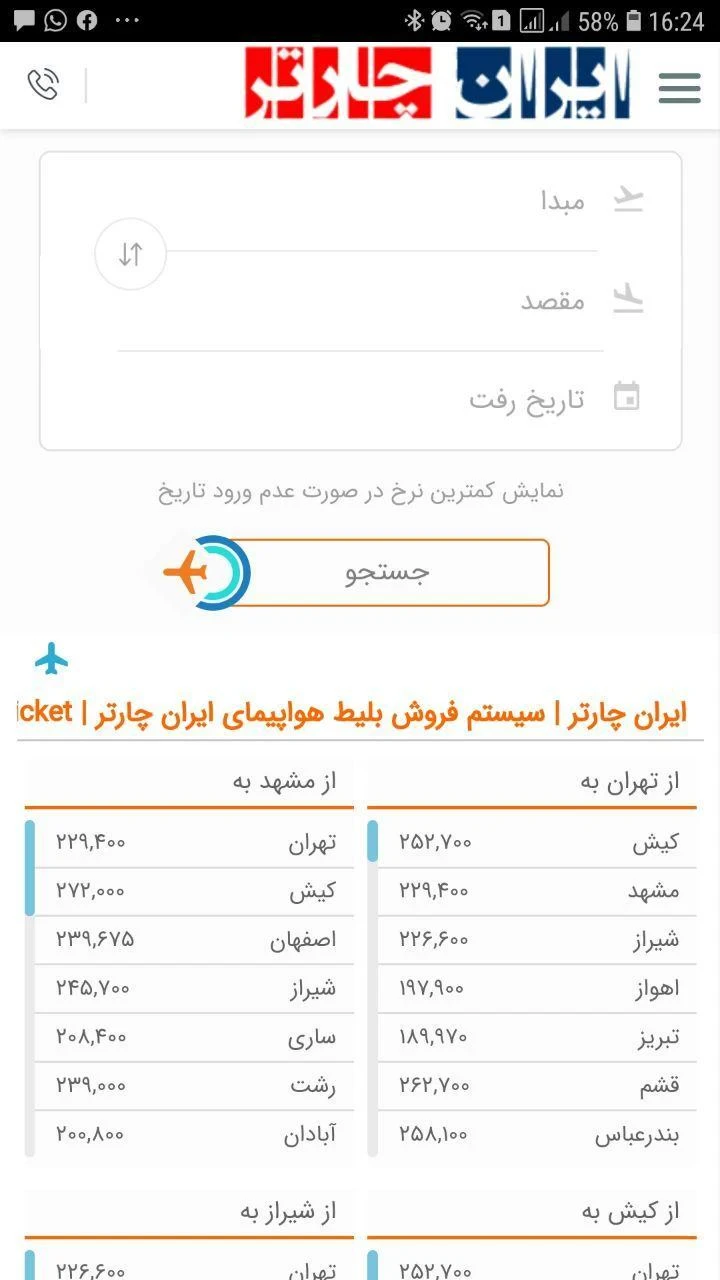Open Tehran to قشم route

(537, 1085)
